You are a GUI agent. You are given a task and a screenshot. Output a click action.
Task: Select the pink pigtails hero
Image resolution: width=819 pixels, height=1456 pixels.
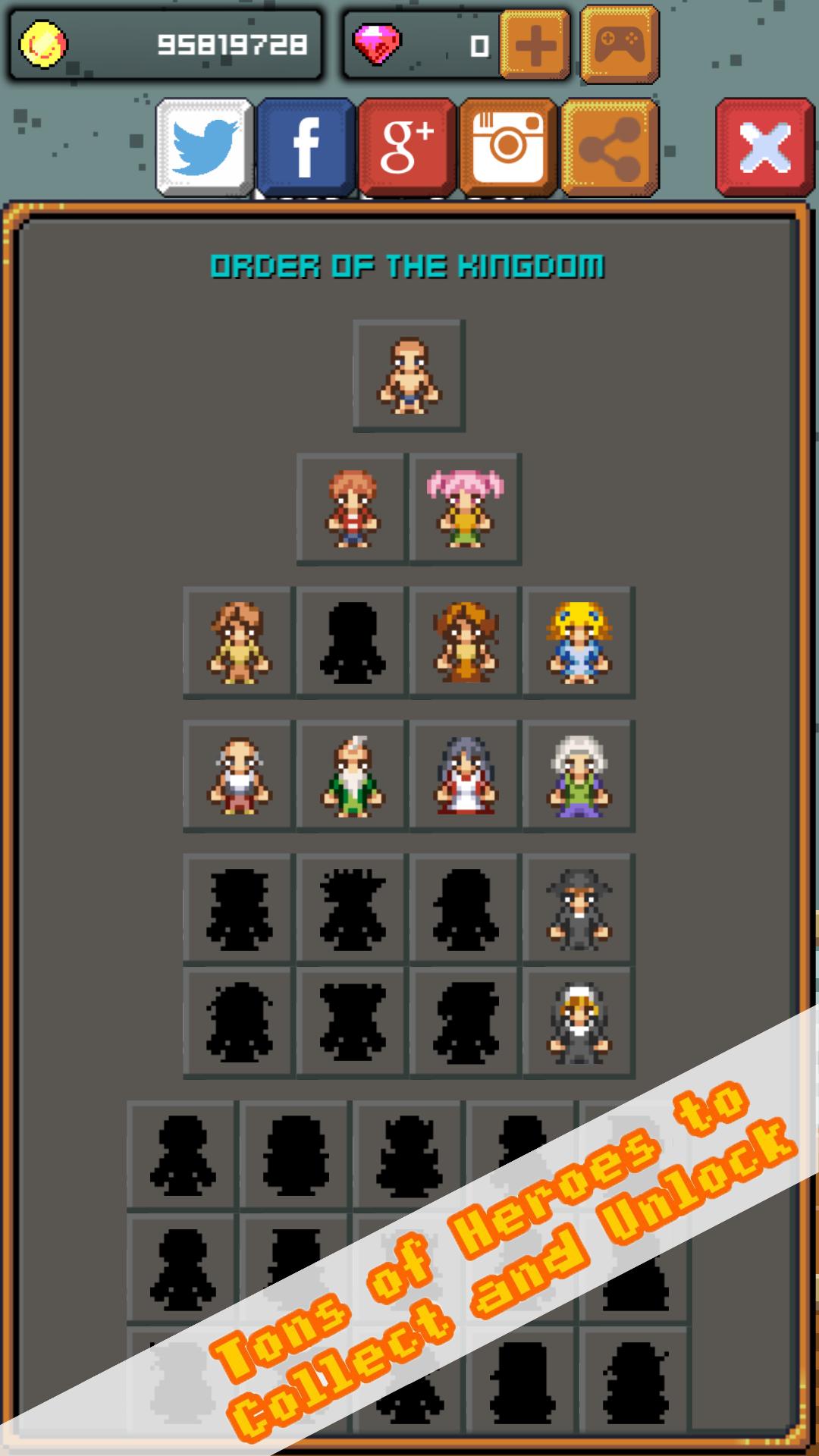(465, 509)
